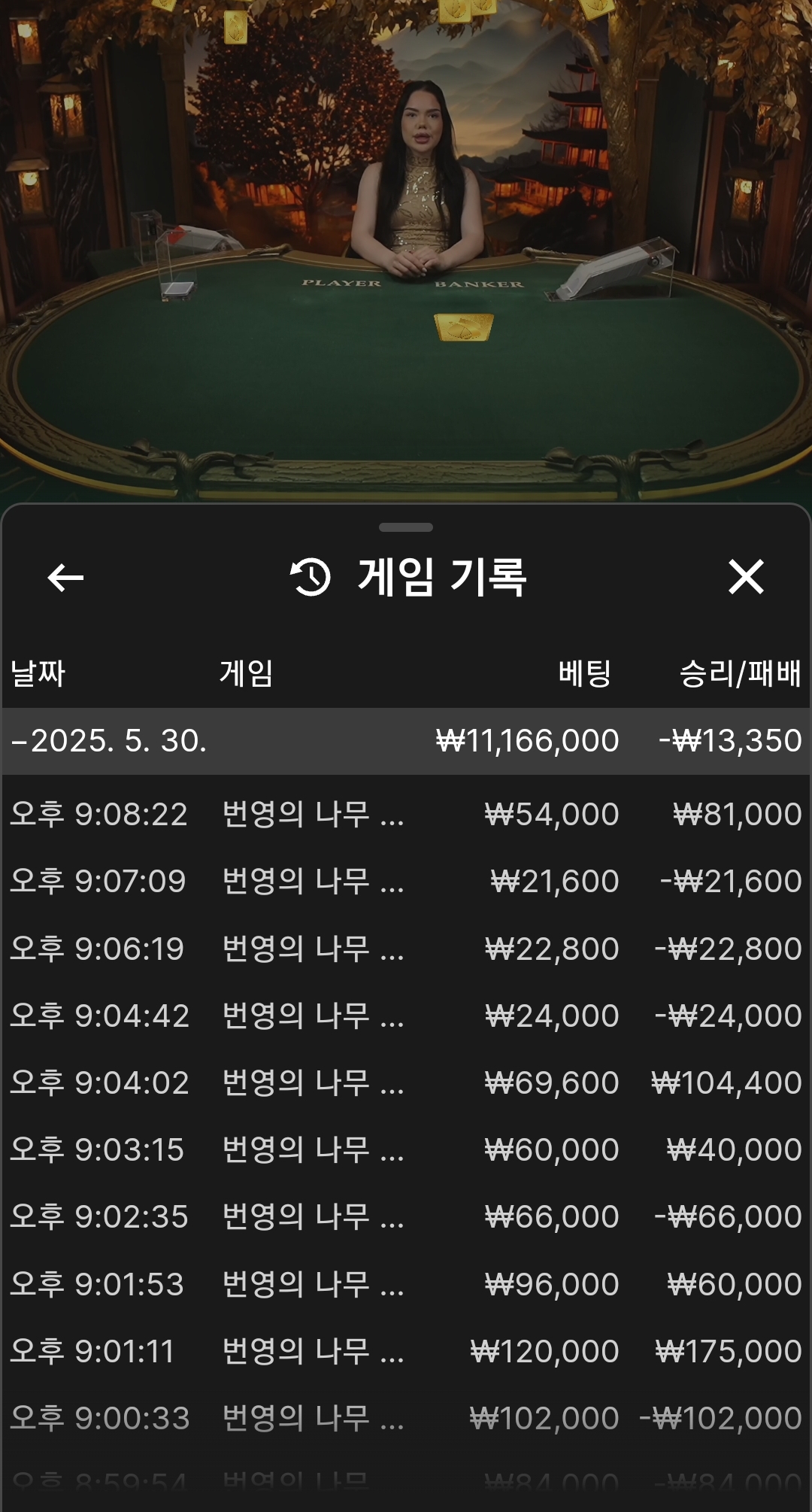Select the 오후 9:02:35 game entry
The image size is (812, 1512).
[406, 1216]
